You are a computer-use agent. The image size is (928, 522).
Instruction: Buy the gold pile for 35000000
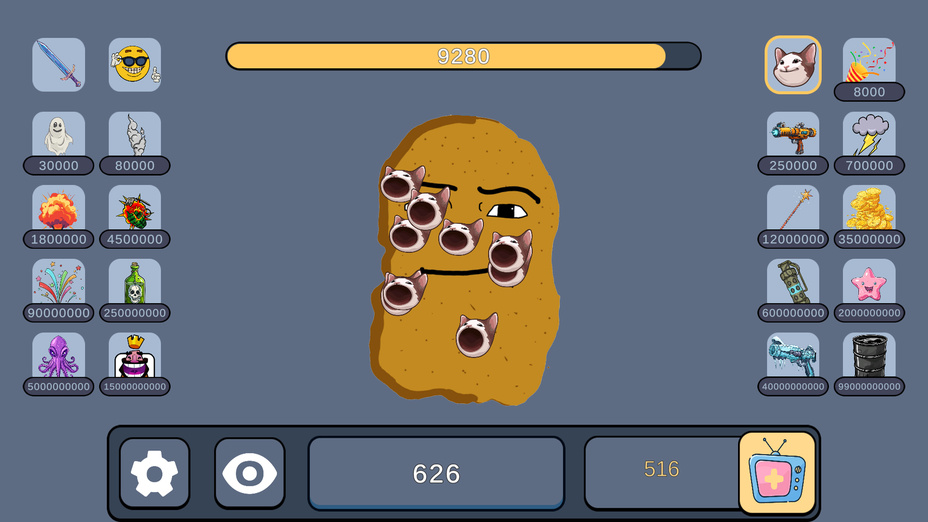click(869, 212)
